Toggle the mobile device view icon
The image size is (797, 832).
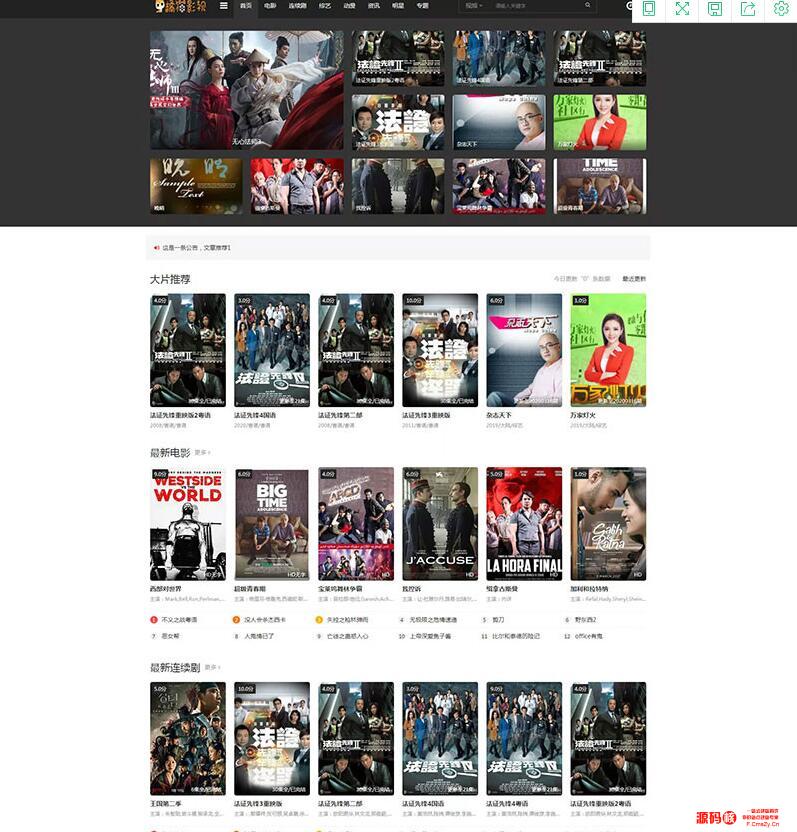click(649, 9)
